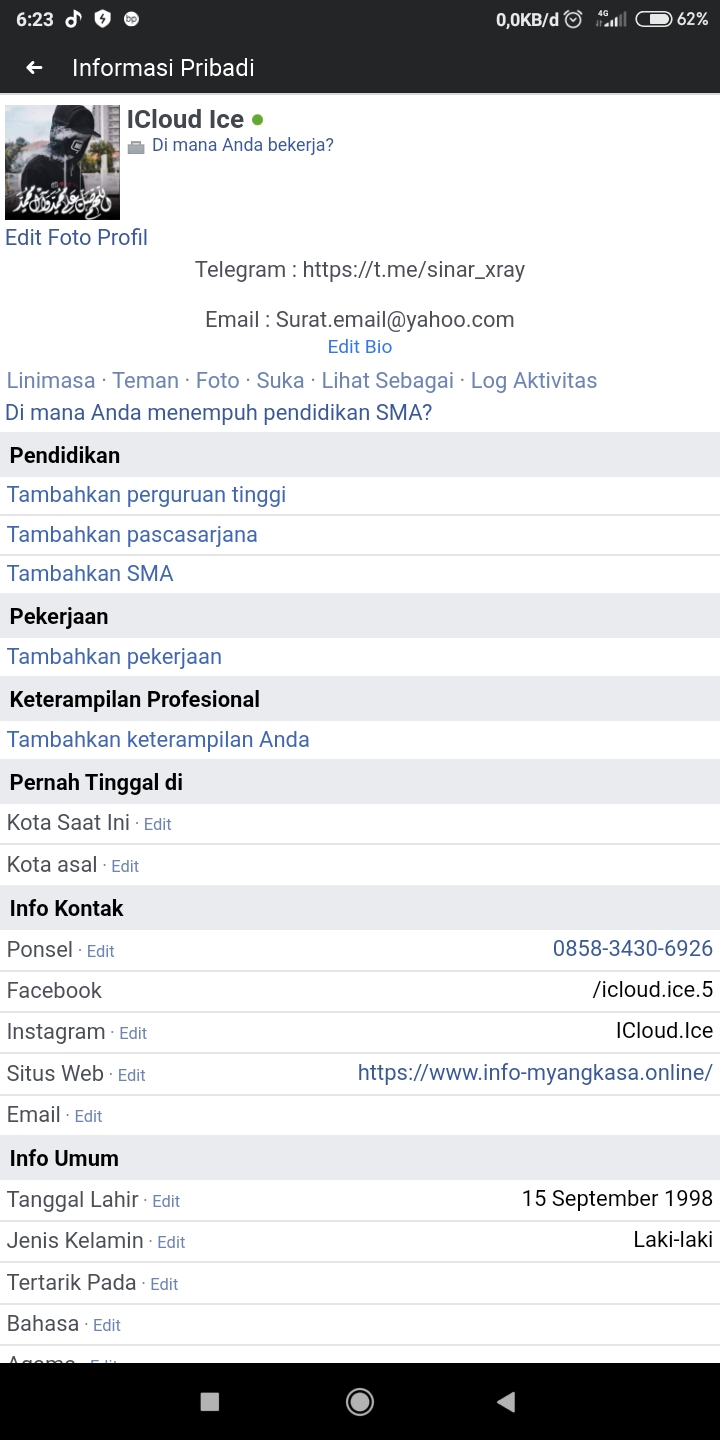Screen dimensions: 720x1440
Task: Answer Di mana Anda bekerja? prompt
Action: pyautogui.click(x=242, y=146)
